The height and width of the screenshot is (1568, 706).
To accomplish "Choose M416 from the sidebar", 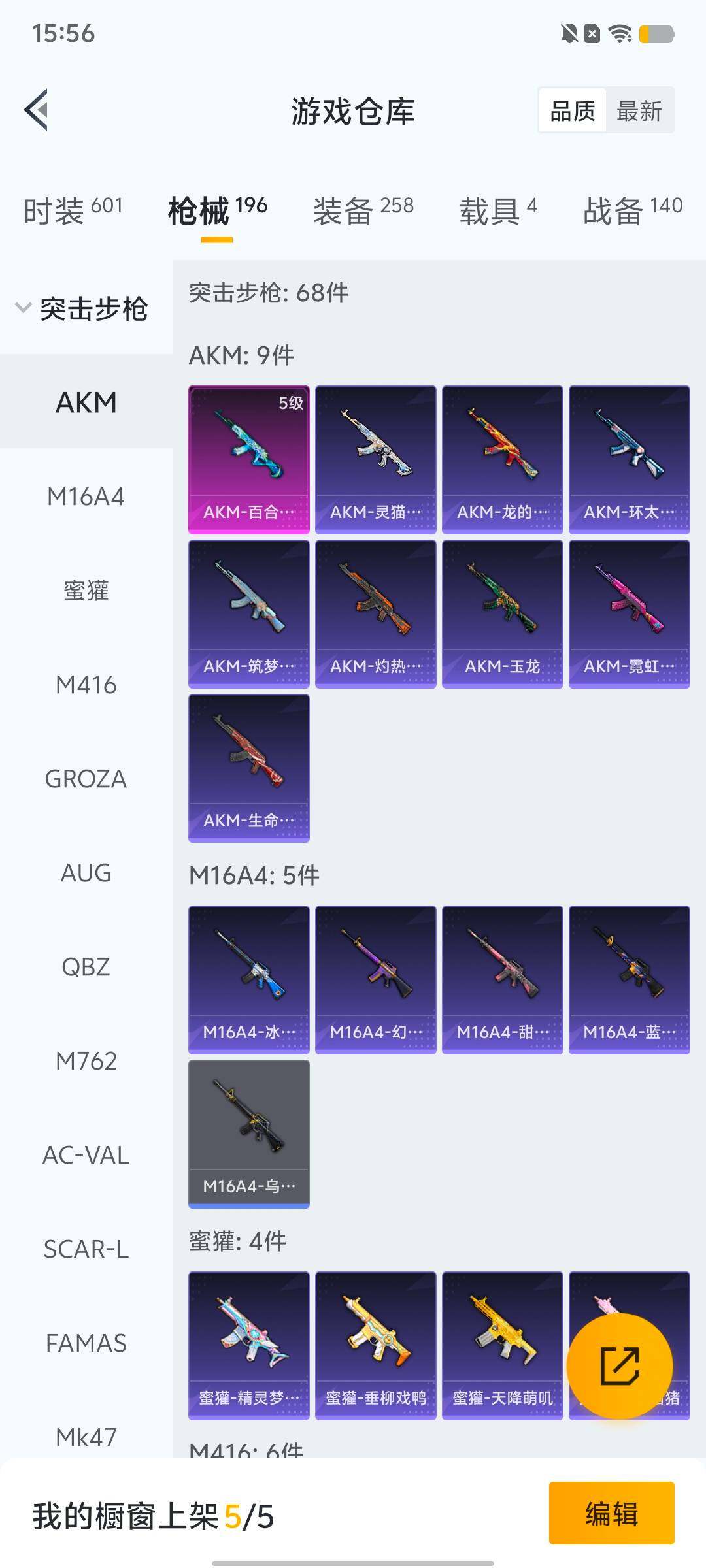I will click(x=86, y=685).
